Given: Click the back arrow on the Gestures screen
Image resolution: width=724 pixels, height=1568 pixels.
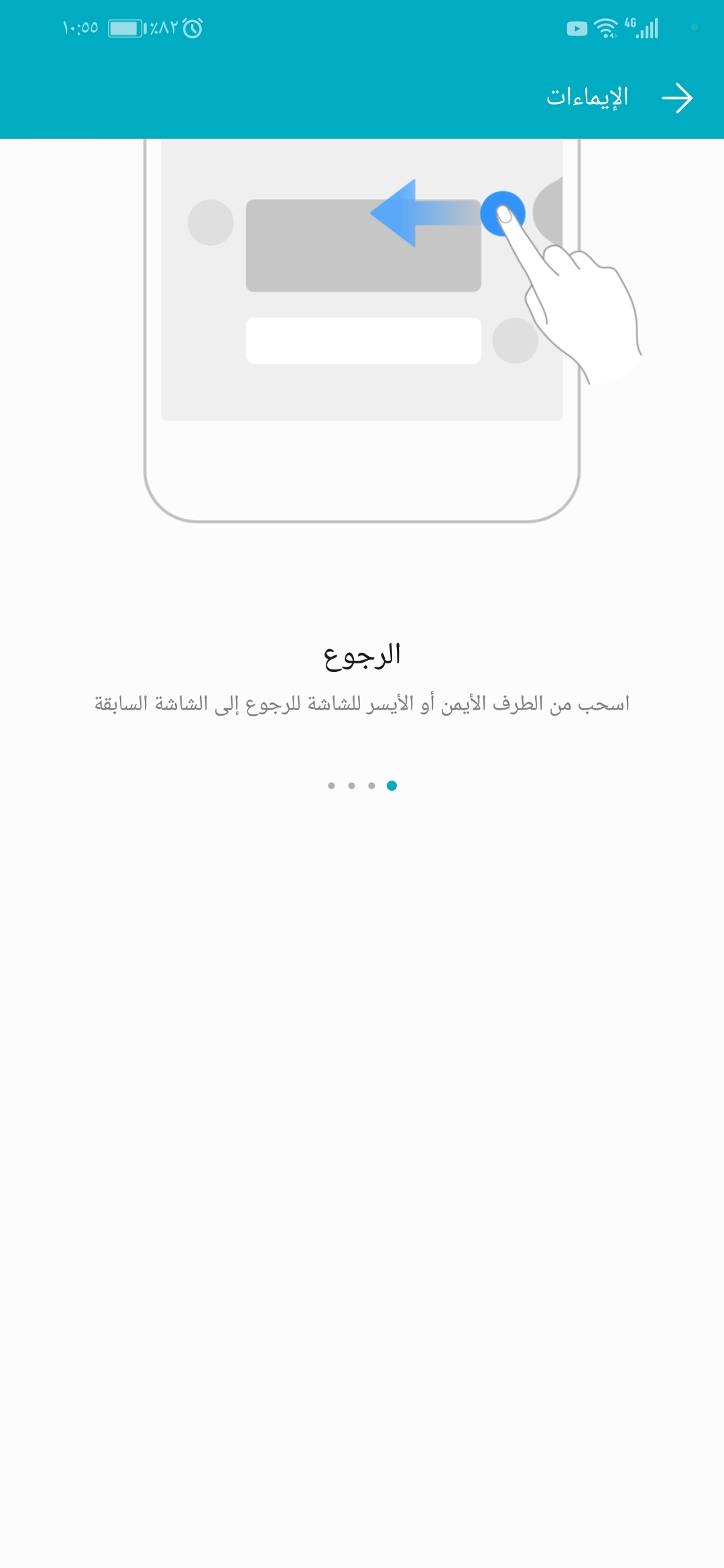Looking at the screenshot, I should 680,98.
